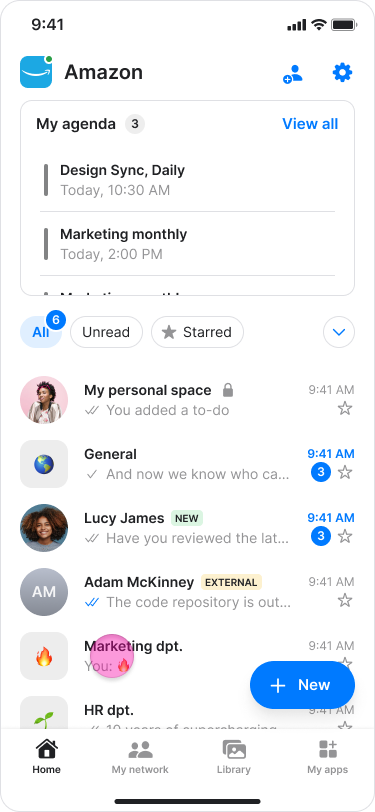The image size is (375, 812).
Task: Star the My personal space chat
Action: coord(345,409)
